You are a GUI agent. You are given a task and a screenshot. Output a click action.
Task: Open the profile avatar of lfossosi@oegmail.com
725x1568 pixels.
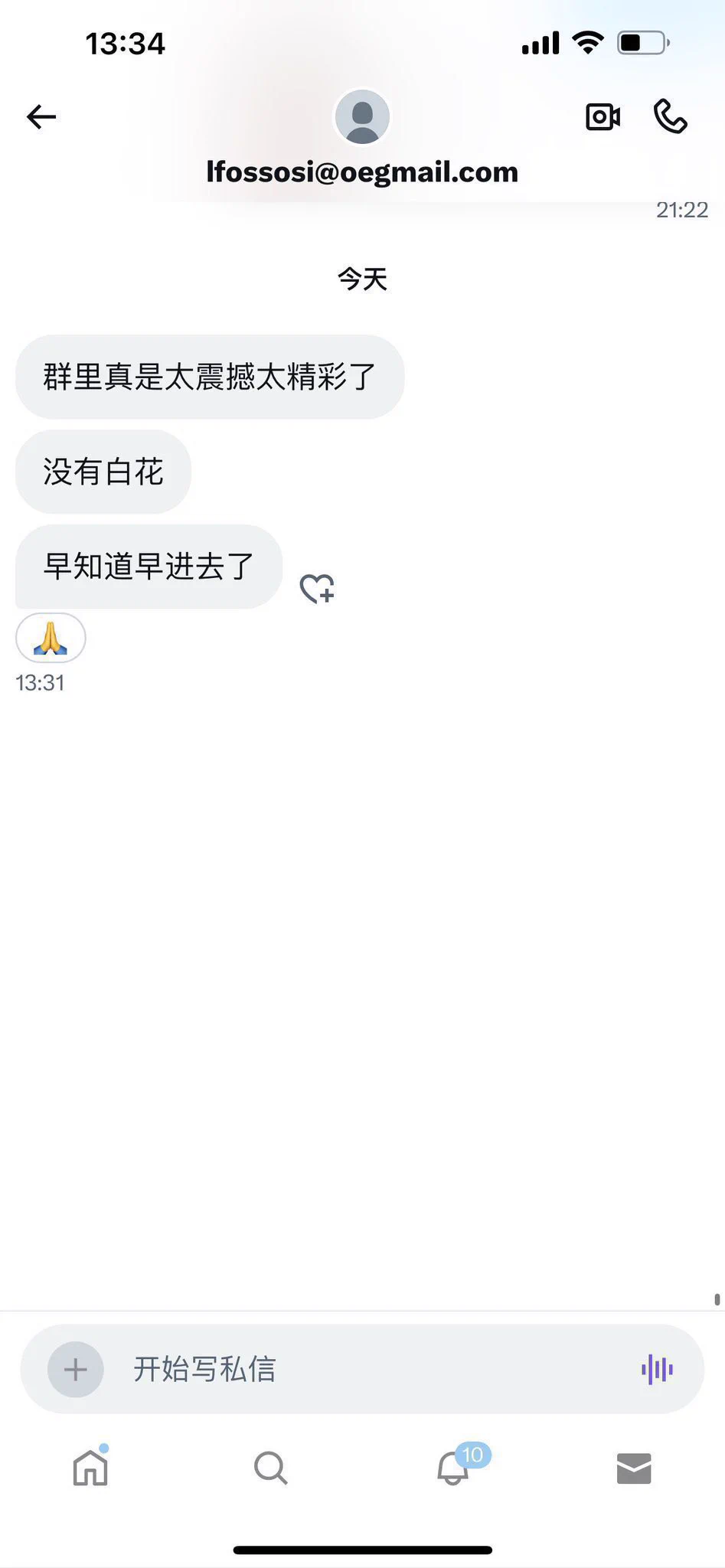click(362, 117)
